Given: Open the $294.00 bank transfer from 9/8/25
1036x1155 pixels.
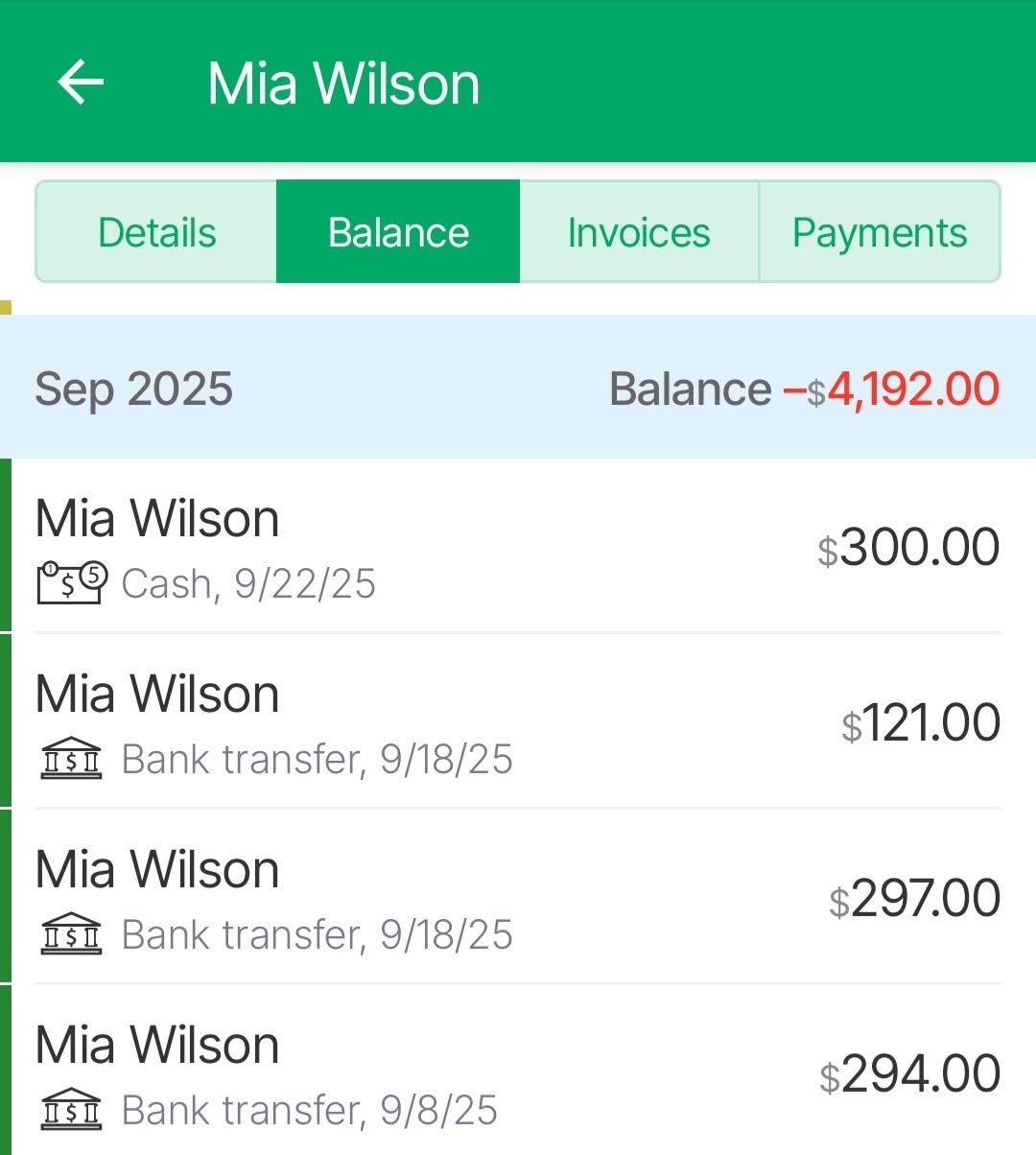Looking at the screenshot, I should [518, 1072].
